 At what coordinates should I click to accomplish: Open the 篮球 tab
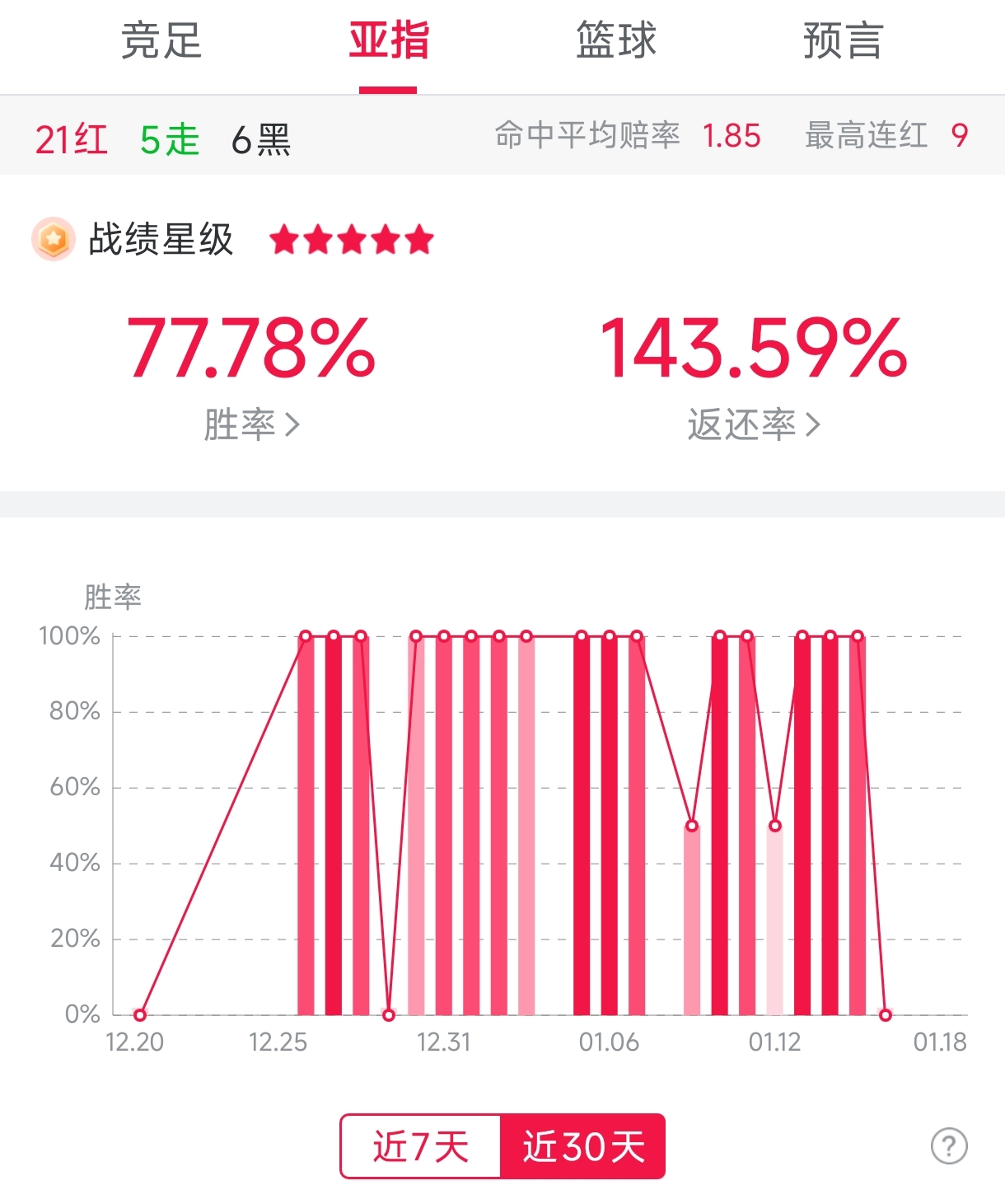coord(616,41)
